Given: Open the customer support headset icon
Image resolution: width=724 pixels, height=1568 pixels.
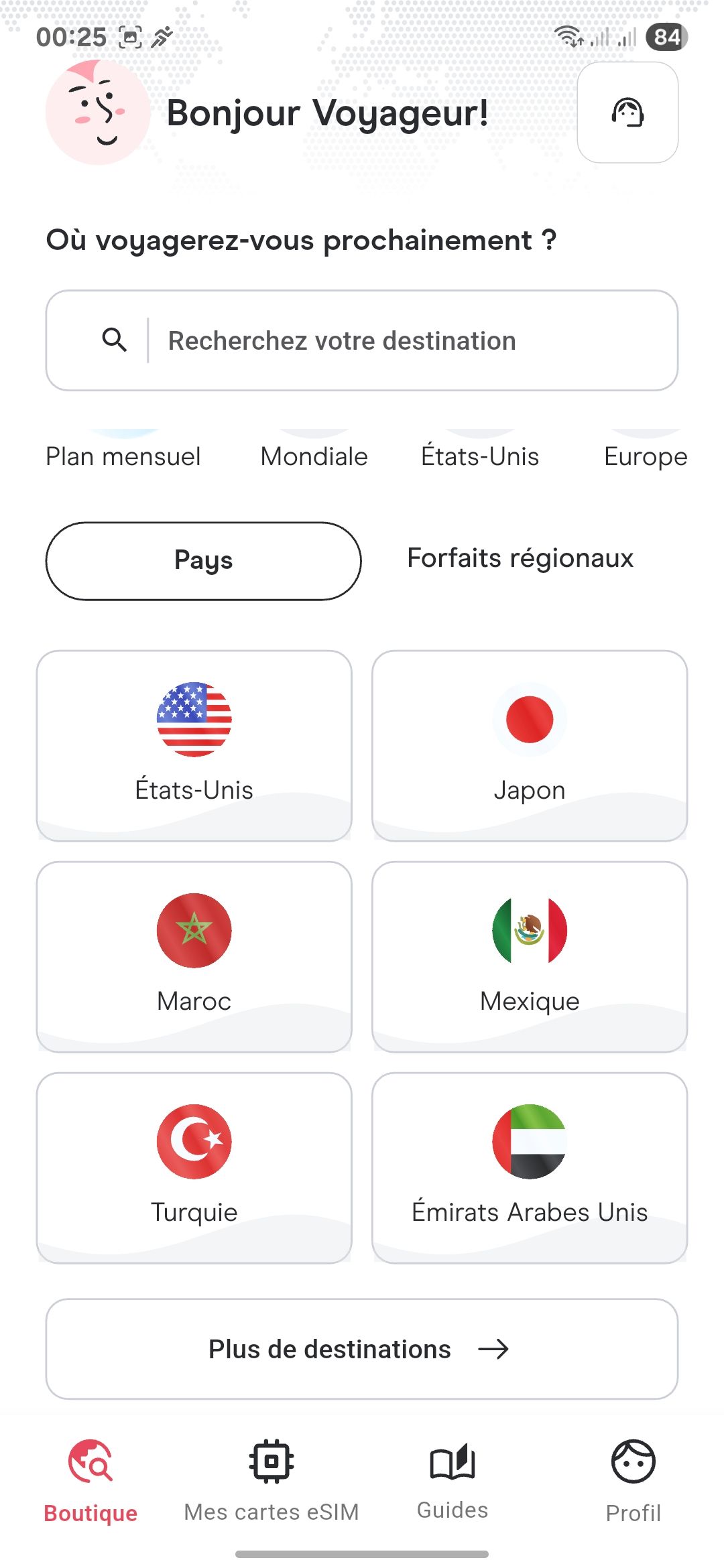Looking at the screenshot, I should coord(627,113).
